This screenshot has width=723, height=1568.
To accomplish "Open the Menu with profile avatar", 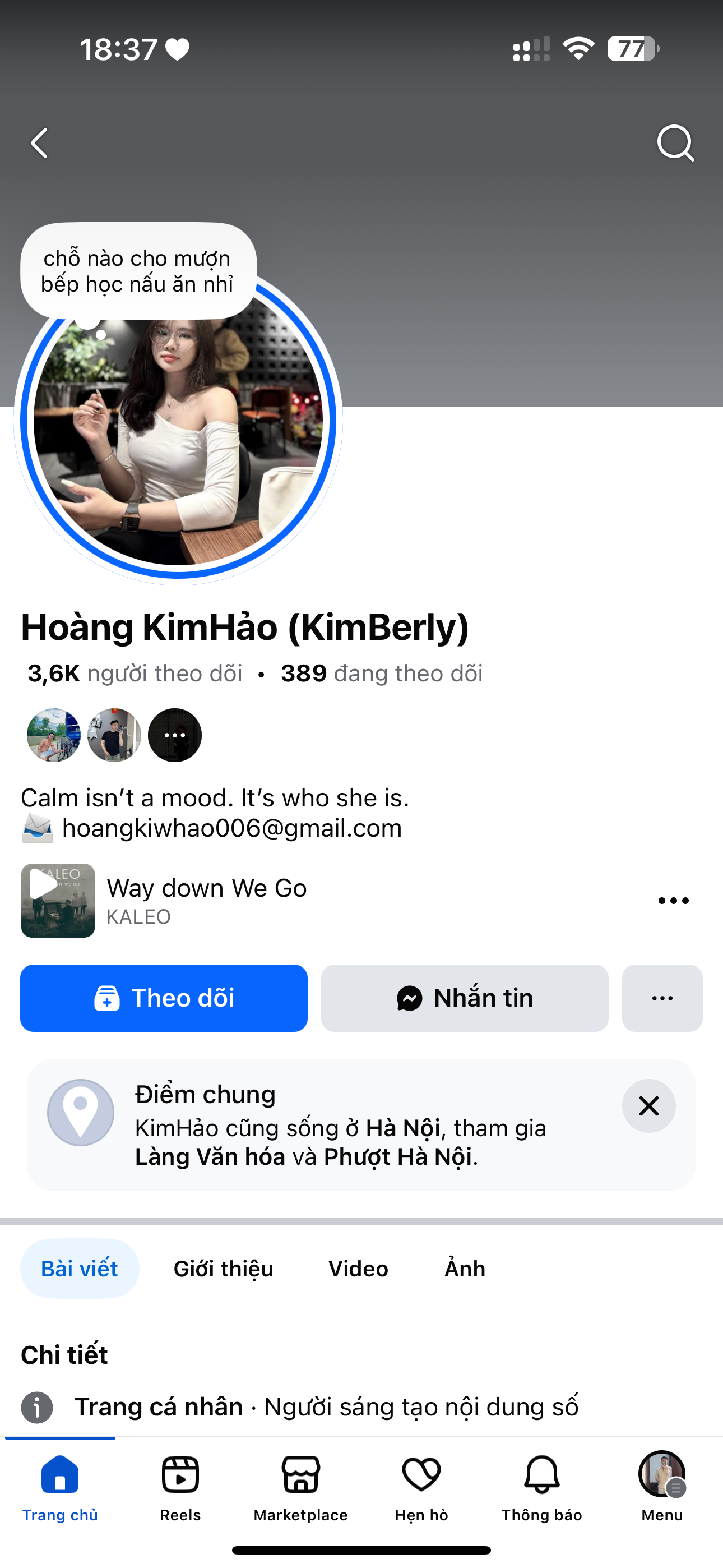I will [661, 1485].
